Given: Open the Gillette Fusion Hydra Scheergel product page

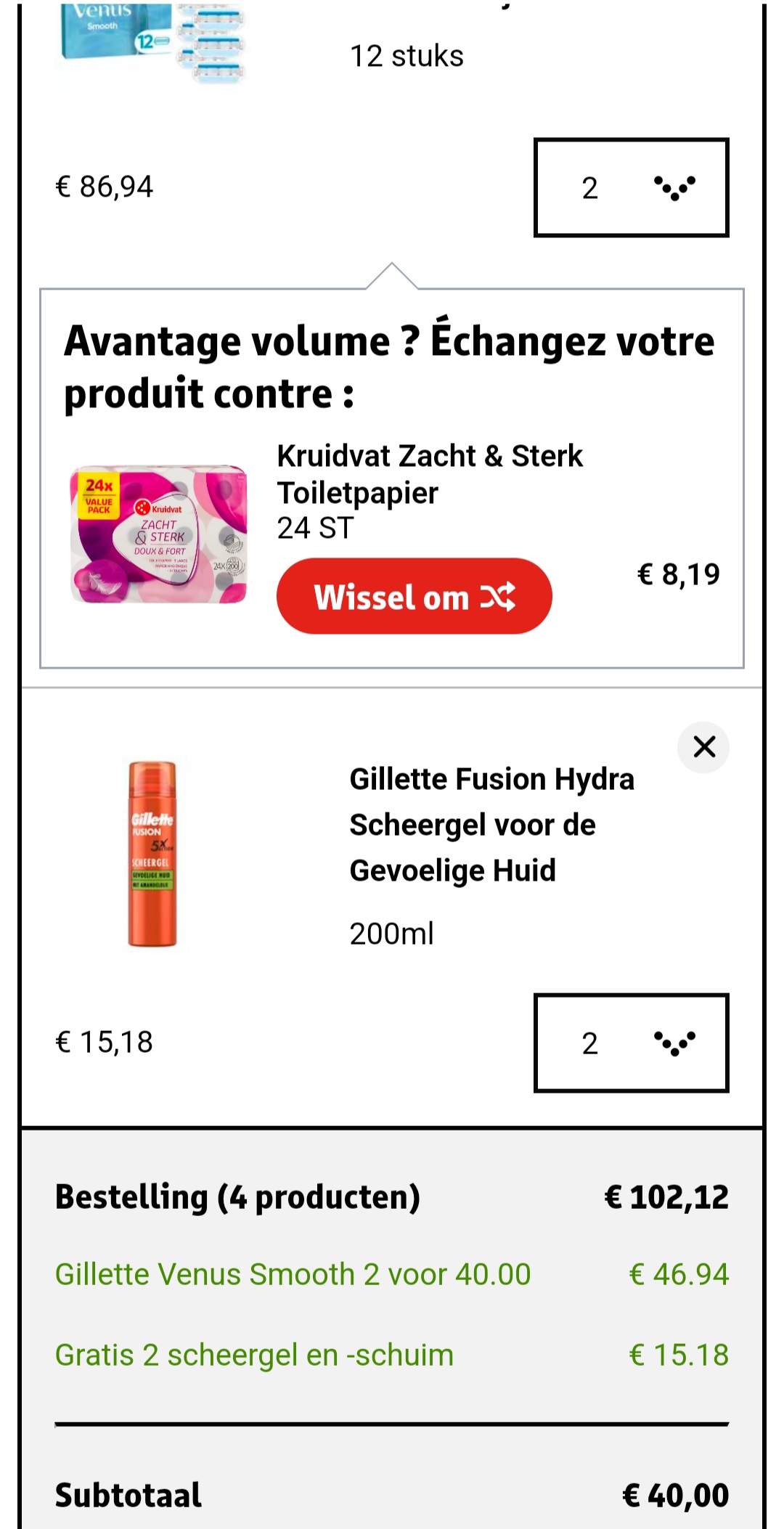Looking at the screenshot, I should tap(492, 824).
